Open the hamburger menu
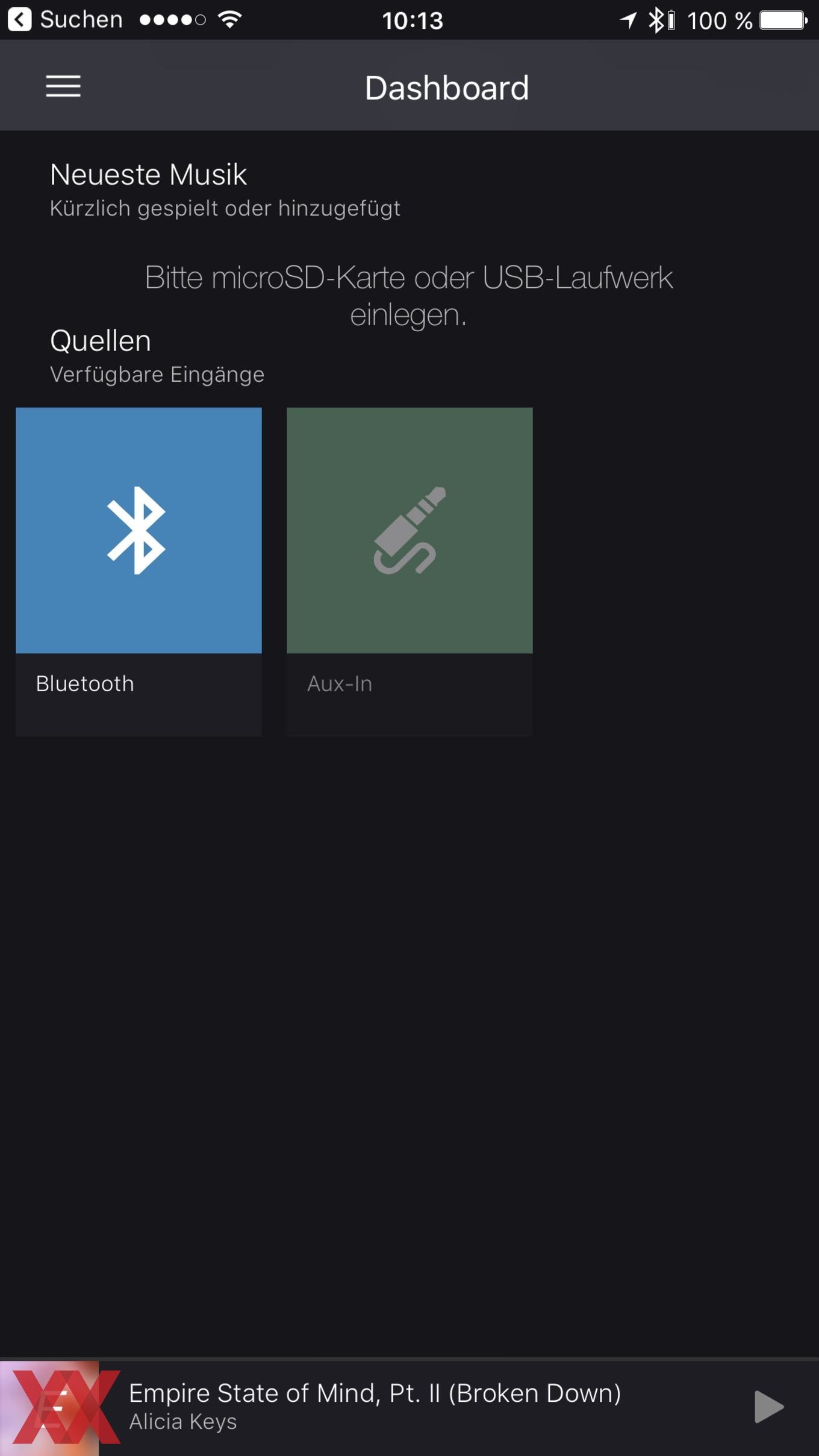 [63, 86]
